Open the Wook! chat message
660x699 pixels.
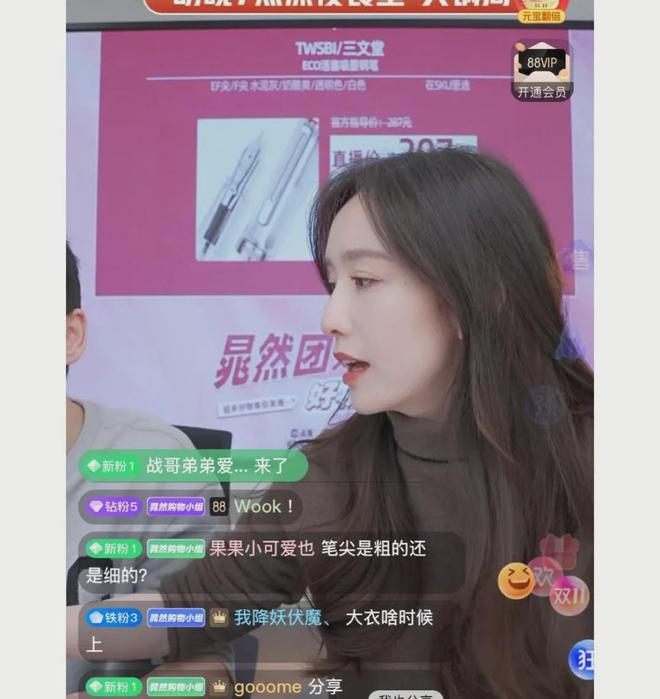click(x=190, y=507)
